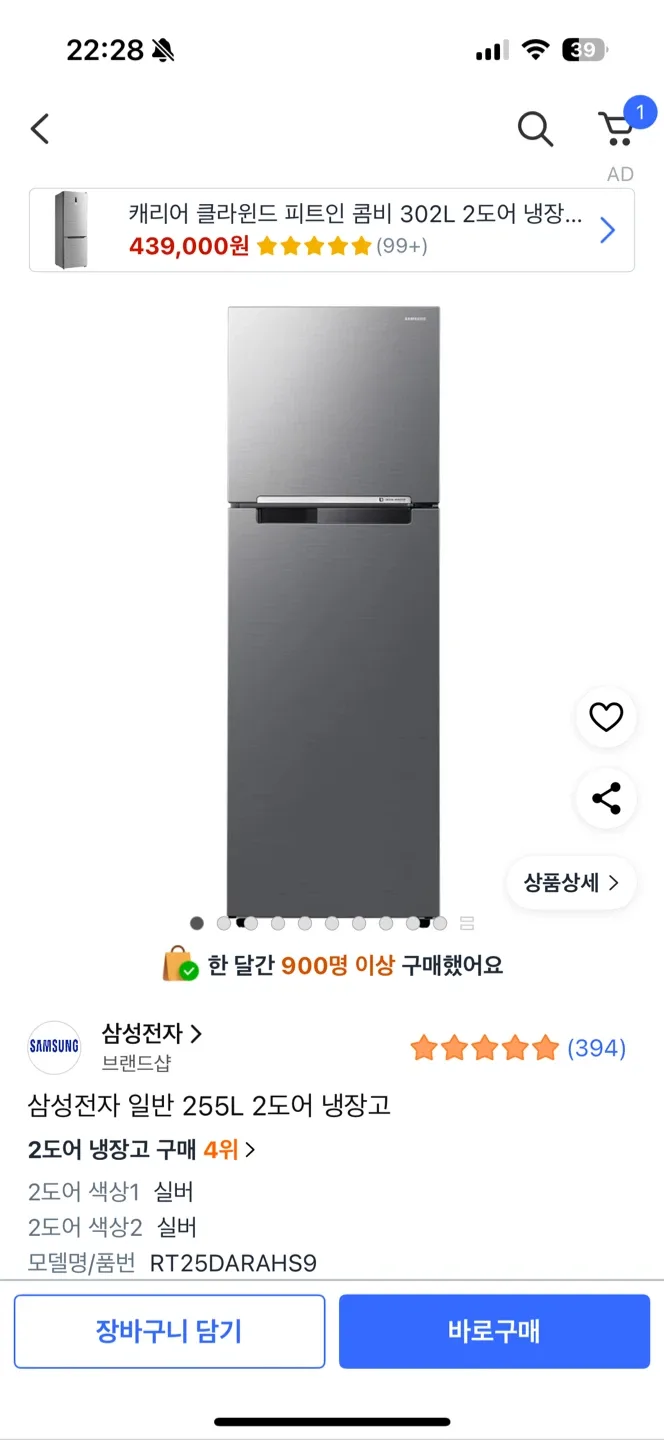Viewport: 664px width, 1440px height.
Task: Open the image list indicator icon
Action: [x=467, y=923]
